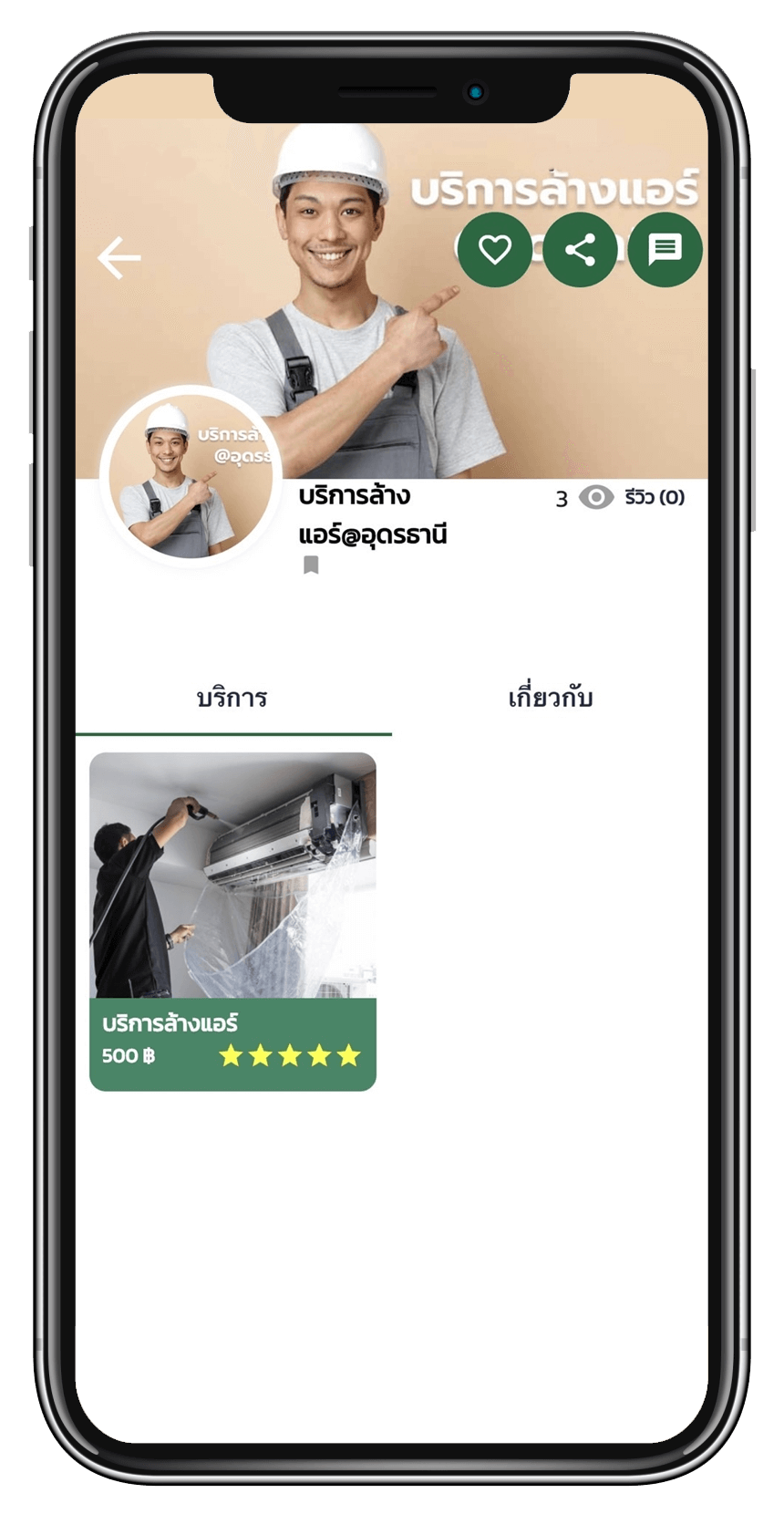Open the round profile picture
This screenshot has width=784, height=1514.
click(190, 478)
